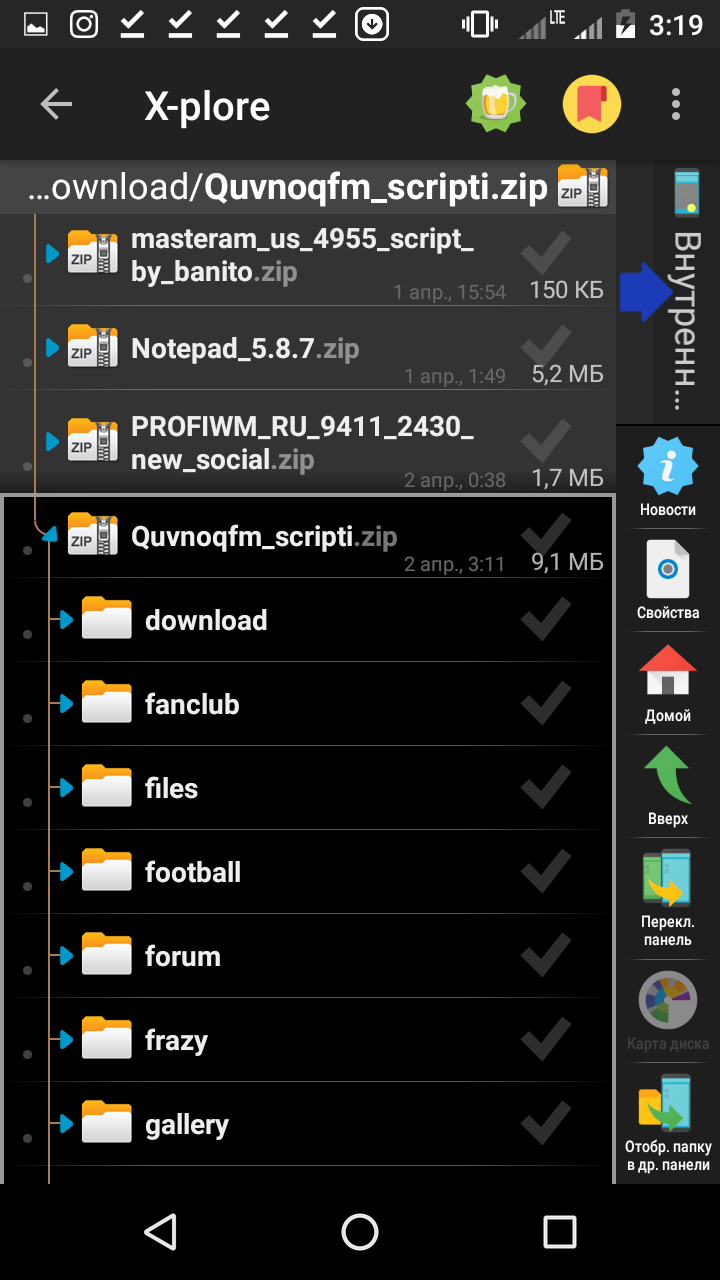Go to Домой folder
The height and width of the screenshot is (1280, 720).
(667, 684)
